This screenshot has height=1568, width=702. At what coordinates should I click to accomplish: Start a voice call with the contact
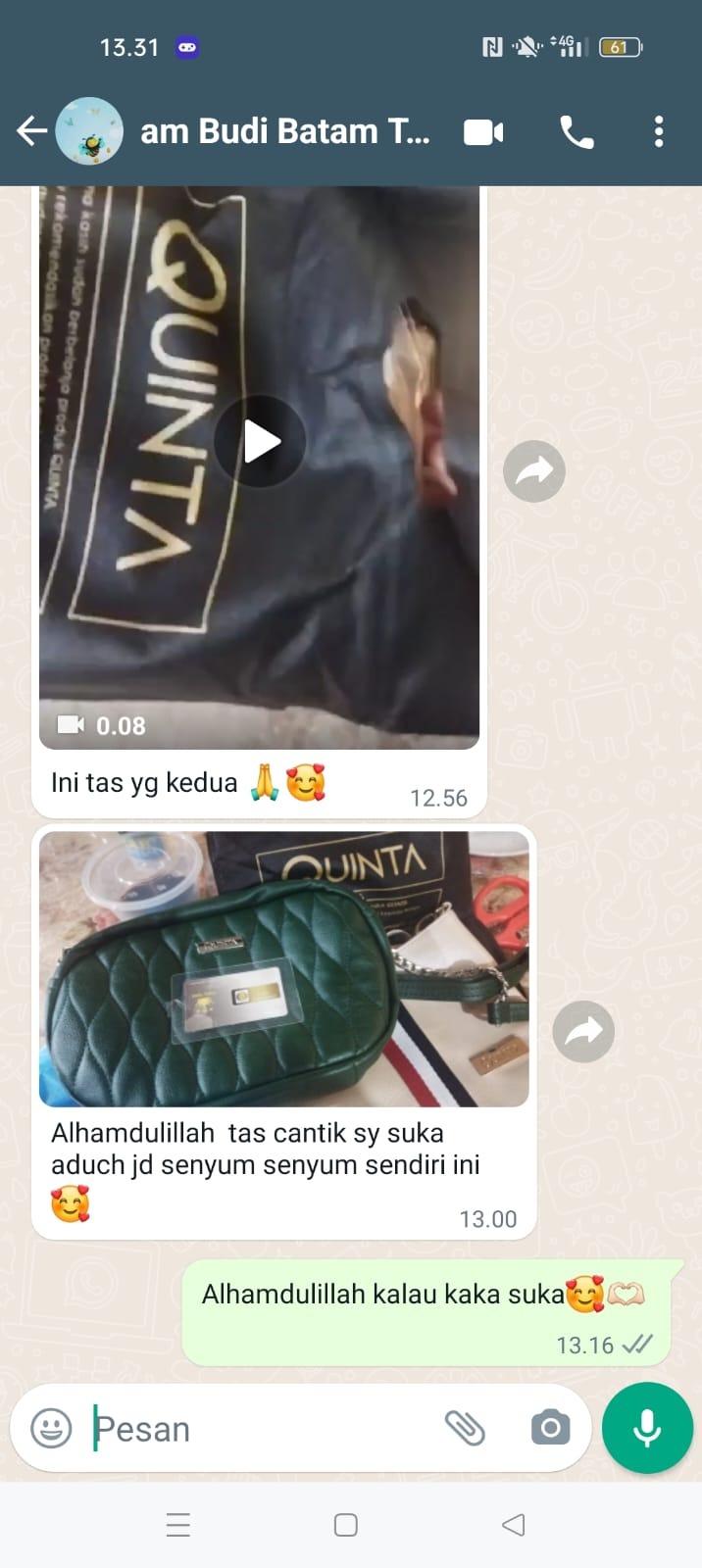577,131
